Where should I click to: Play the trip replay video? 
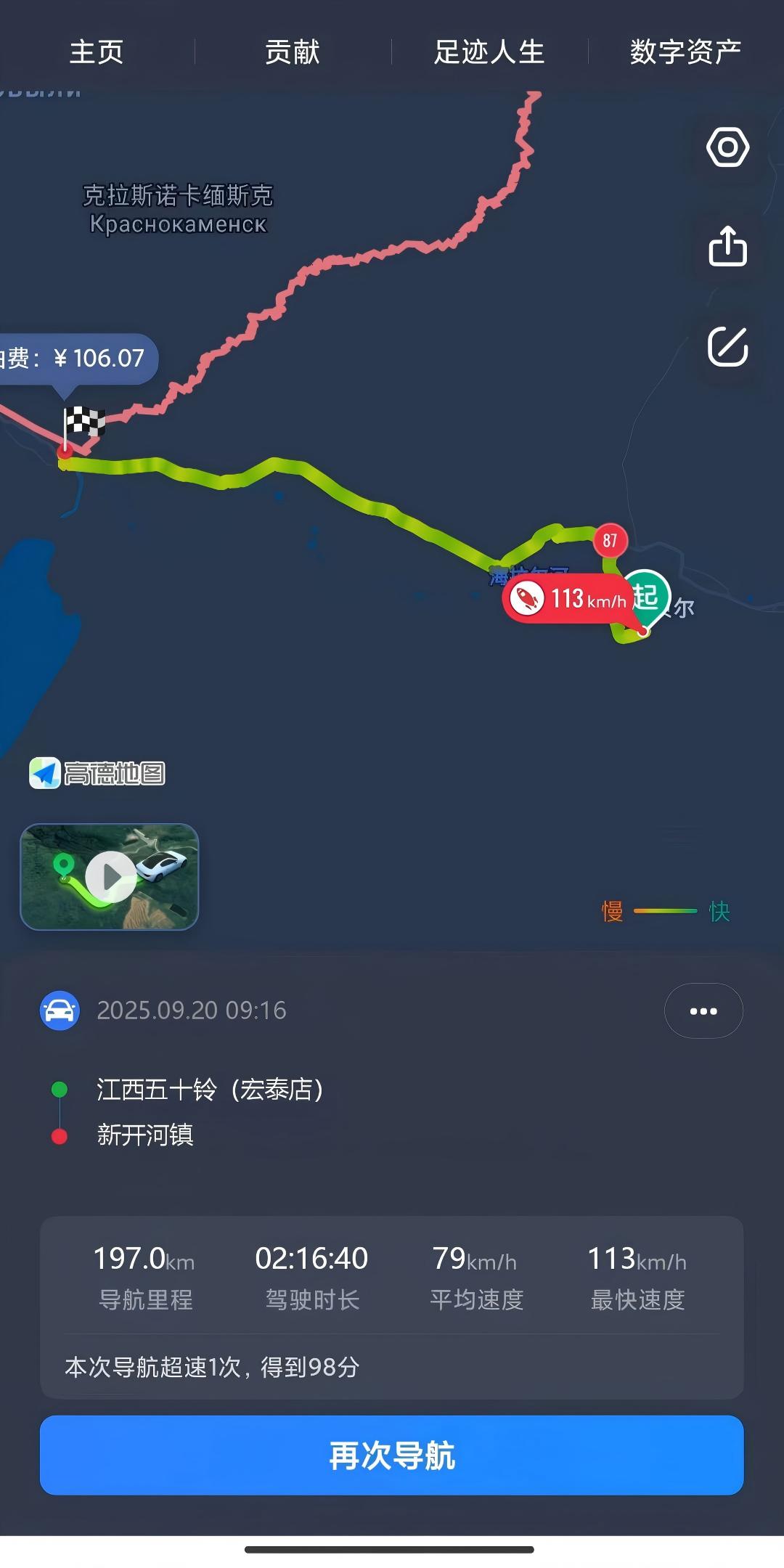coord(110,876)
